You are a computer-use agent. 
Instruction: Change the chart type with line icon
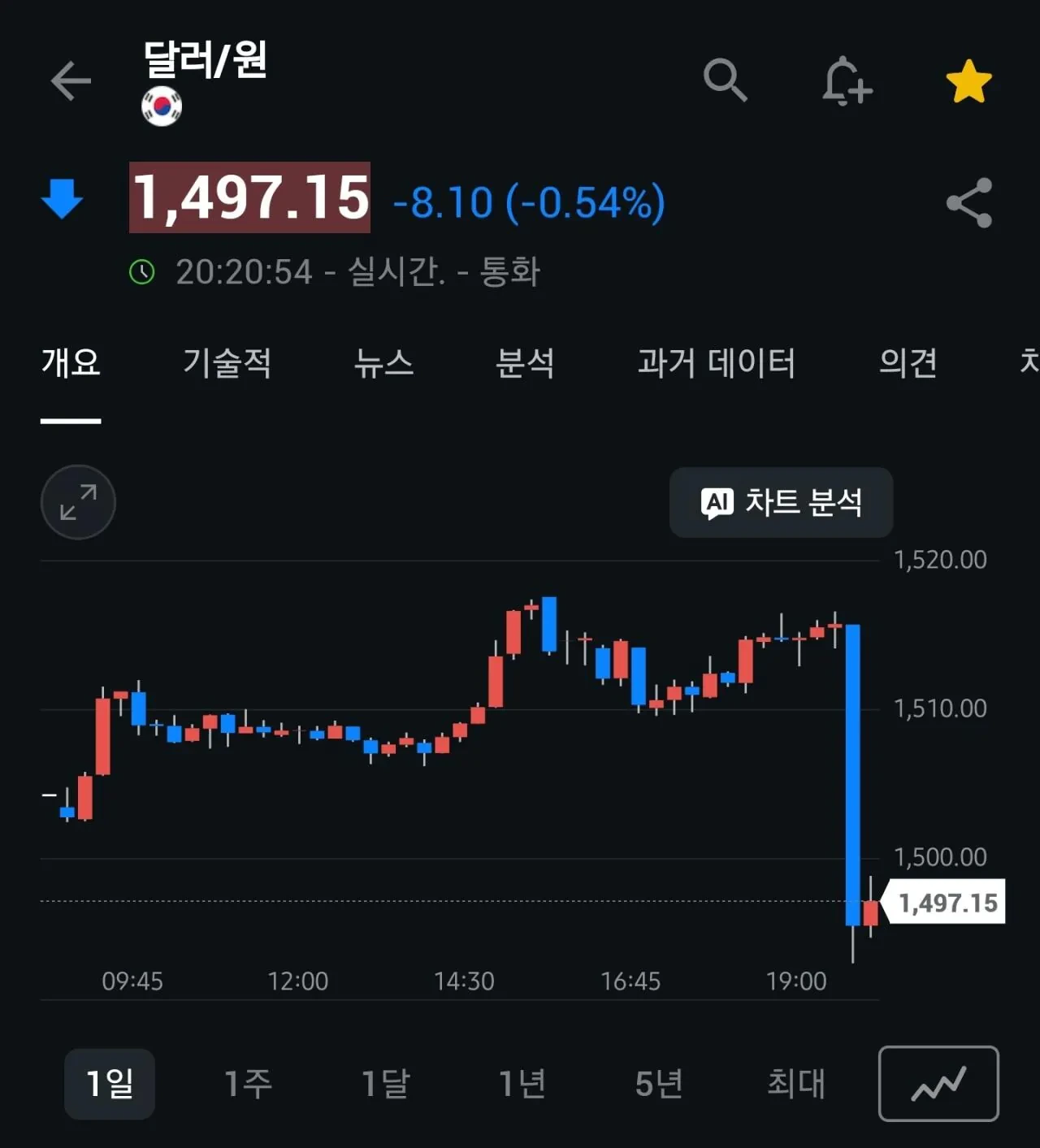point(938,1084)
